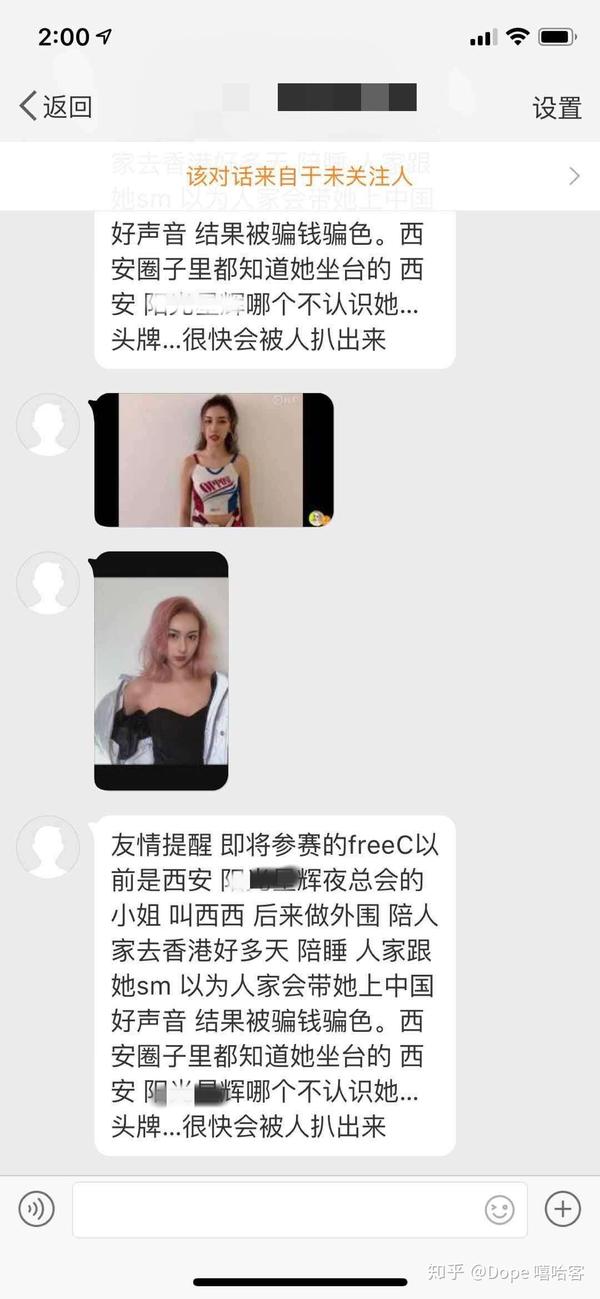Go back via 返回
600x1299 pixels.
56,107
